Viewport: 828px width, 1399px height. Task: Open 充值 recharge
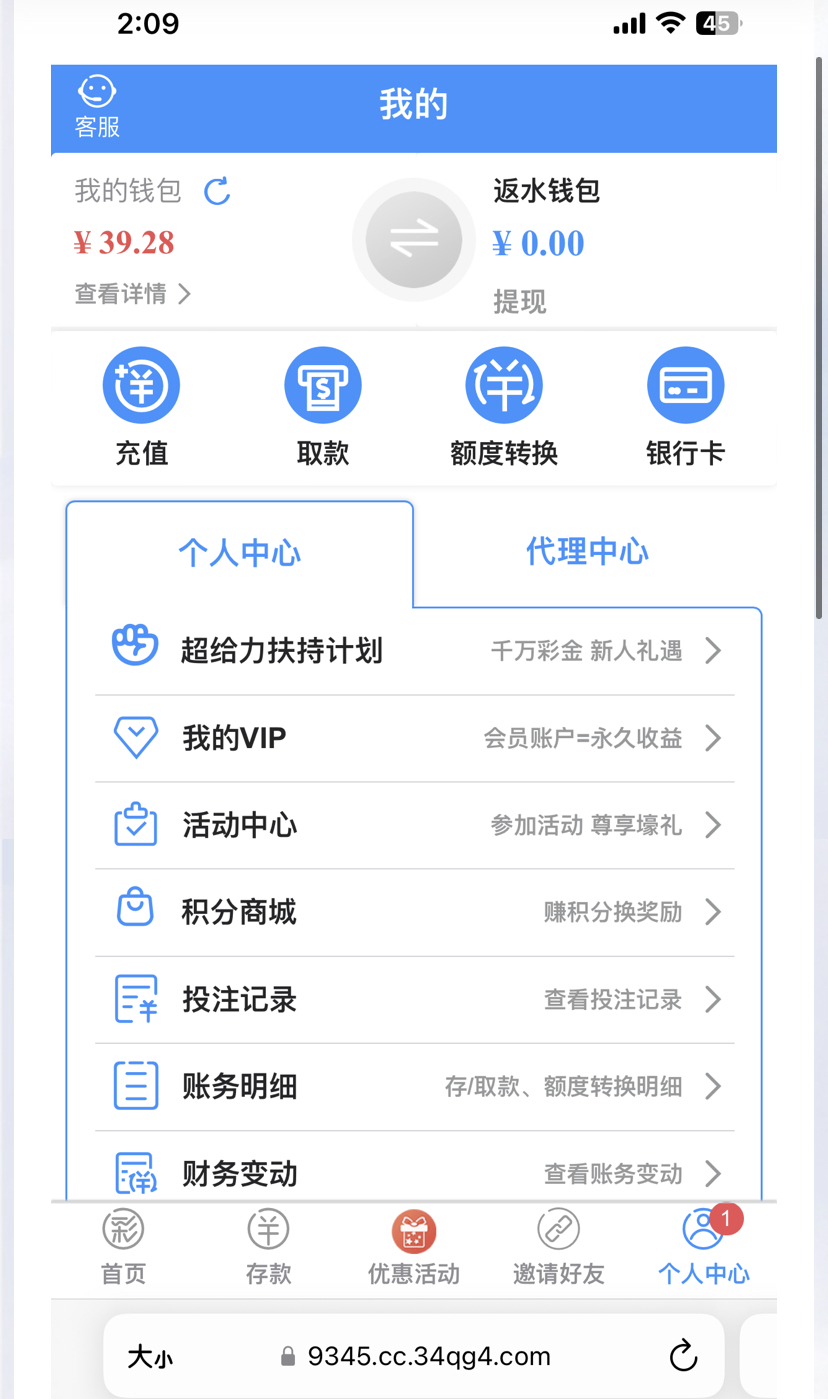(141, 407)
